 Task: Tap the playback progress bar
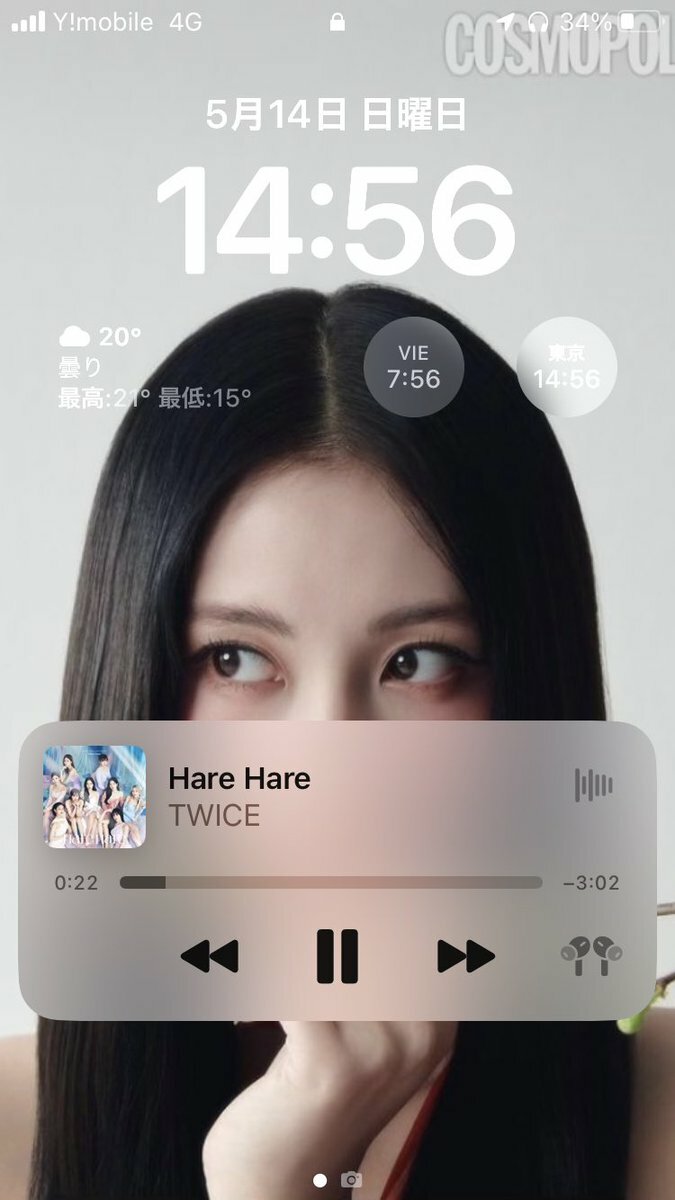click(x=330, y=883)
